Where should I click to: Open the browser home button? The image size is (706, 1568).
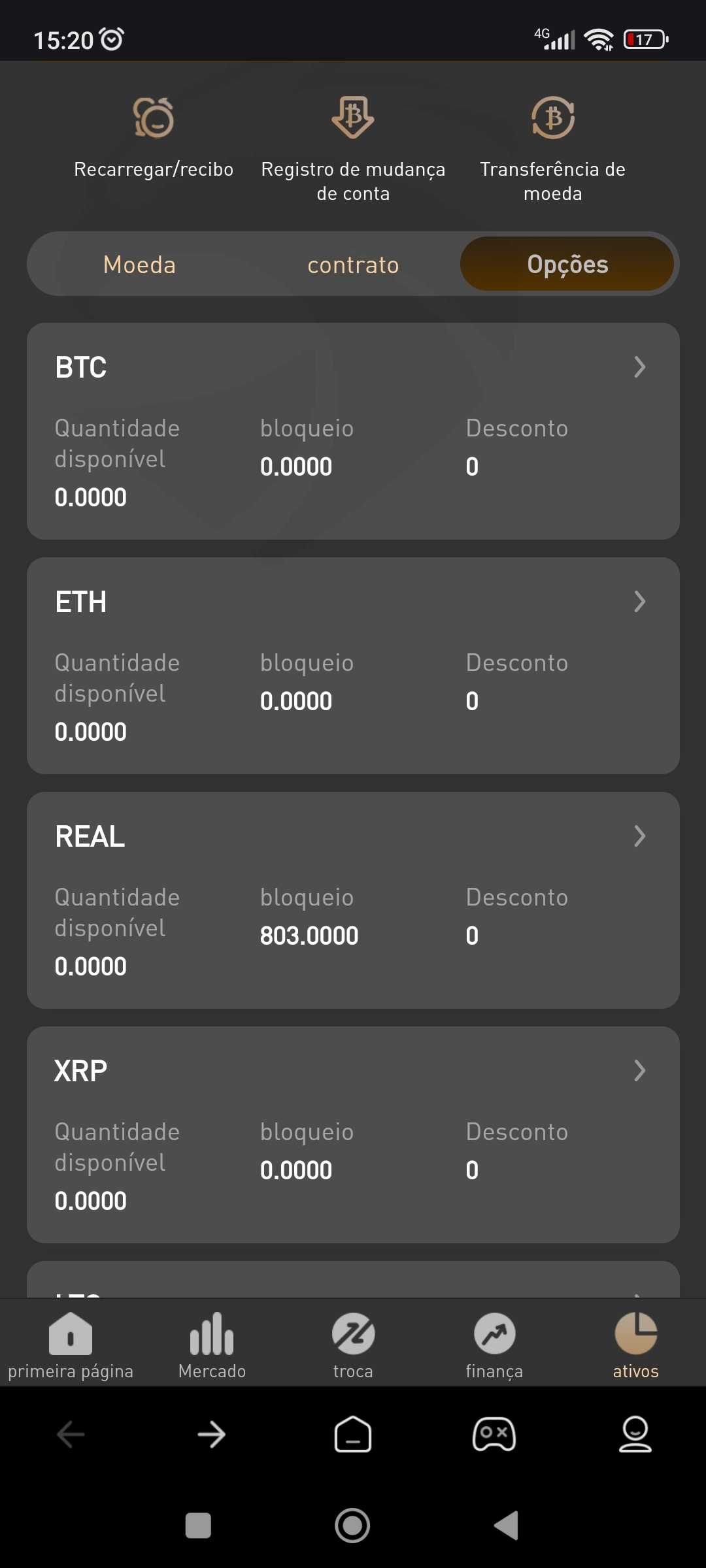(x=353, y=1434)
